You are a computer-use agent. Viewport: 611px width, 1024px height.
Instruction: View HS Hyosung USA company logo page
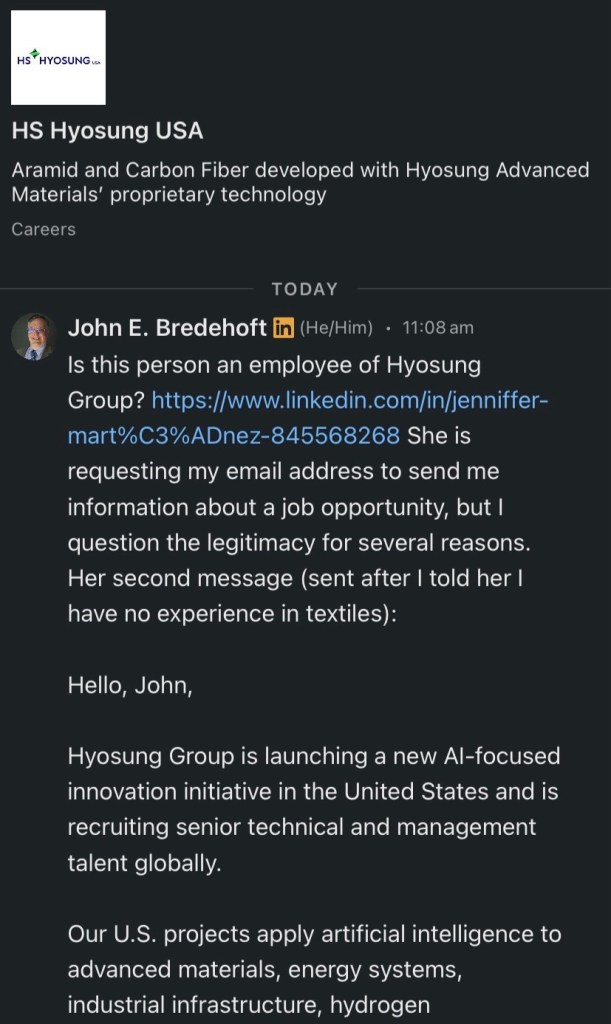pyautogui.click(x=58, y=58)
